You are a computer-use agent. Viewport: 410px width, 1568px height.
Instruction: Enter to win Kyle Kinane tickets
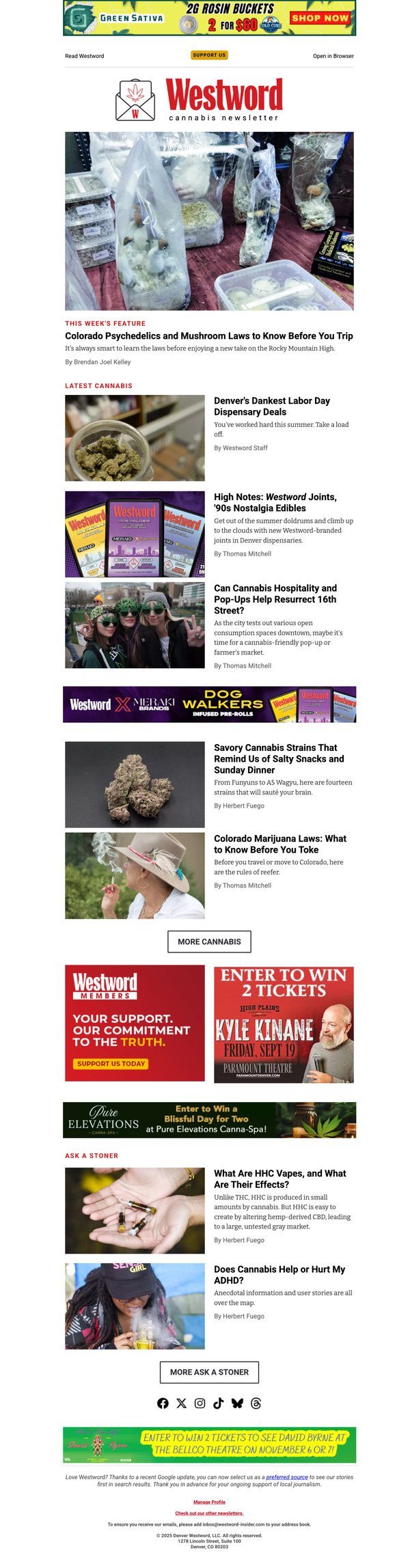284,1023
